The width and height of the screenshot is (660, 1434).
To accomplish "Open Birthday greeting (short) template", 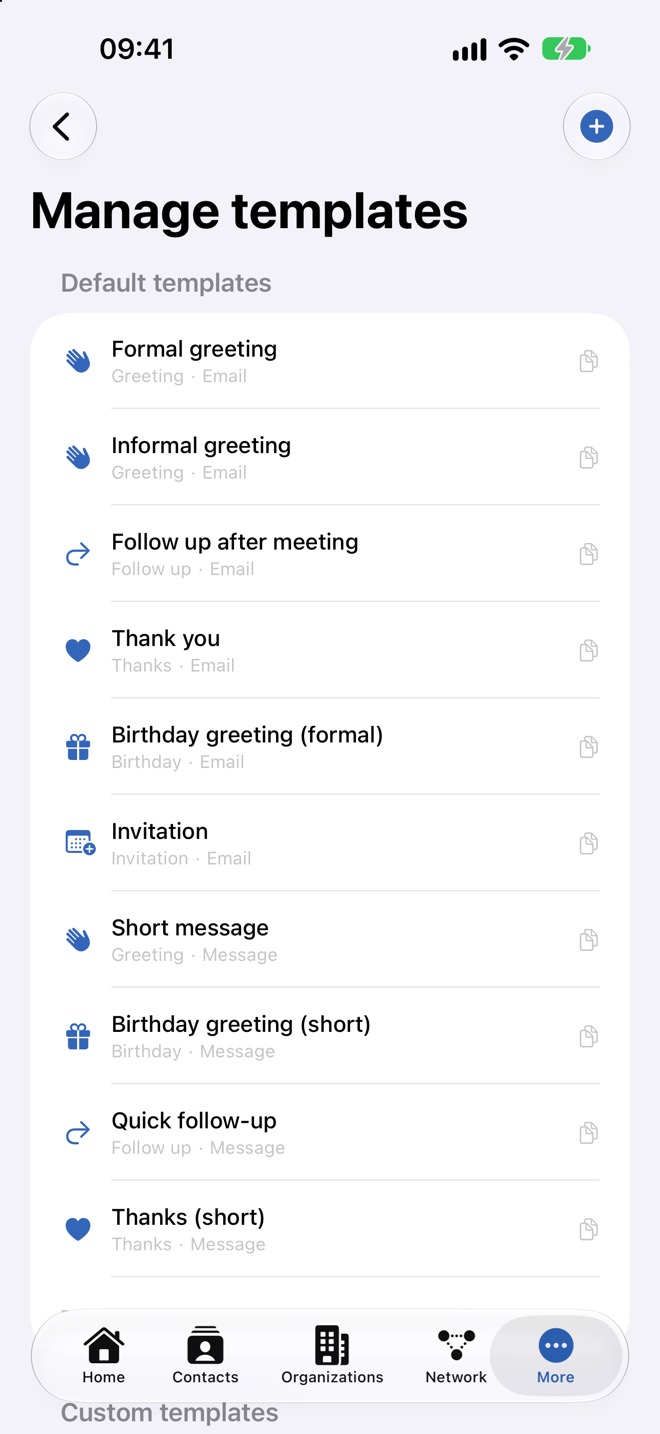I will (x=330, y=1036).
